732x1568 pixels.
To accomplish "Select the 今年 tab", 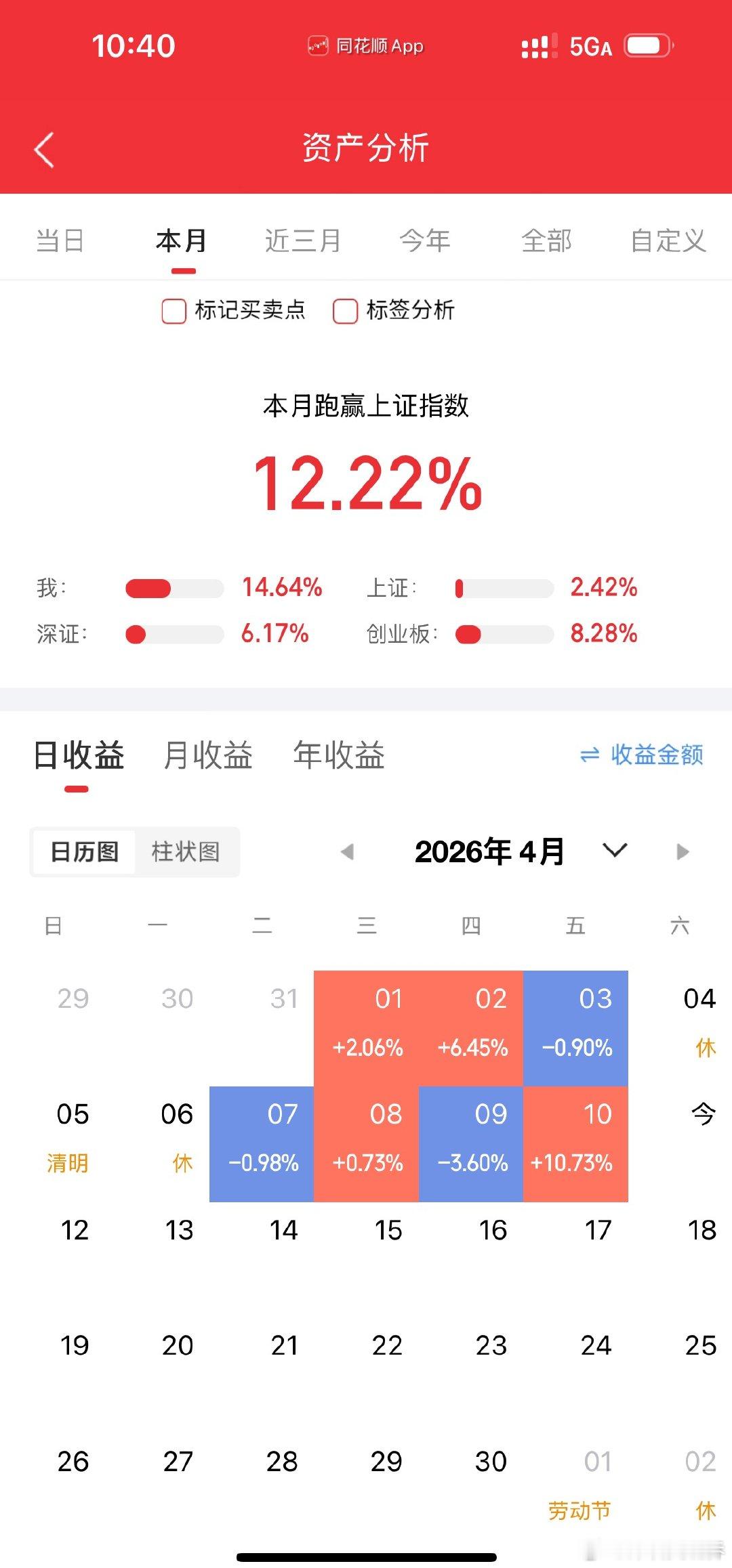I will pyautogui.click(x=426, y=240).
